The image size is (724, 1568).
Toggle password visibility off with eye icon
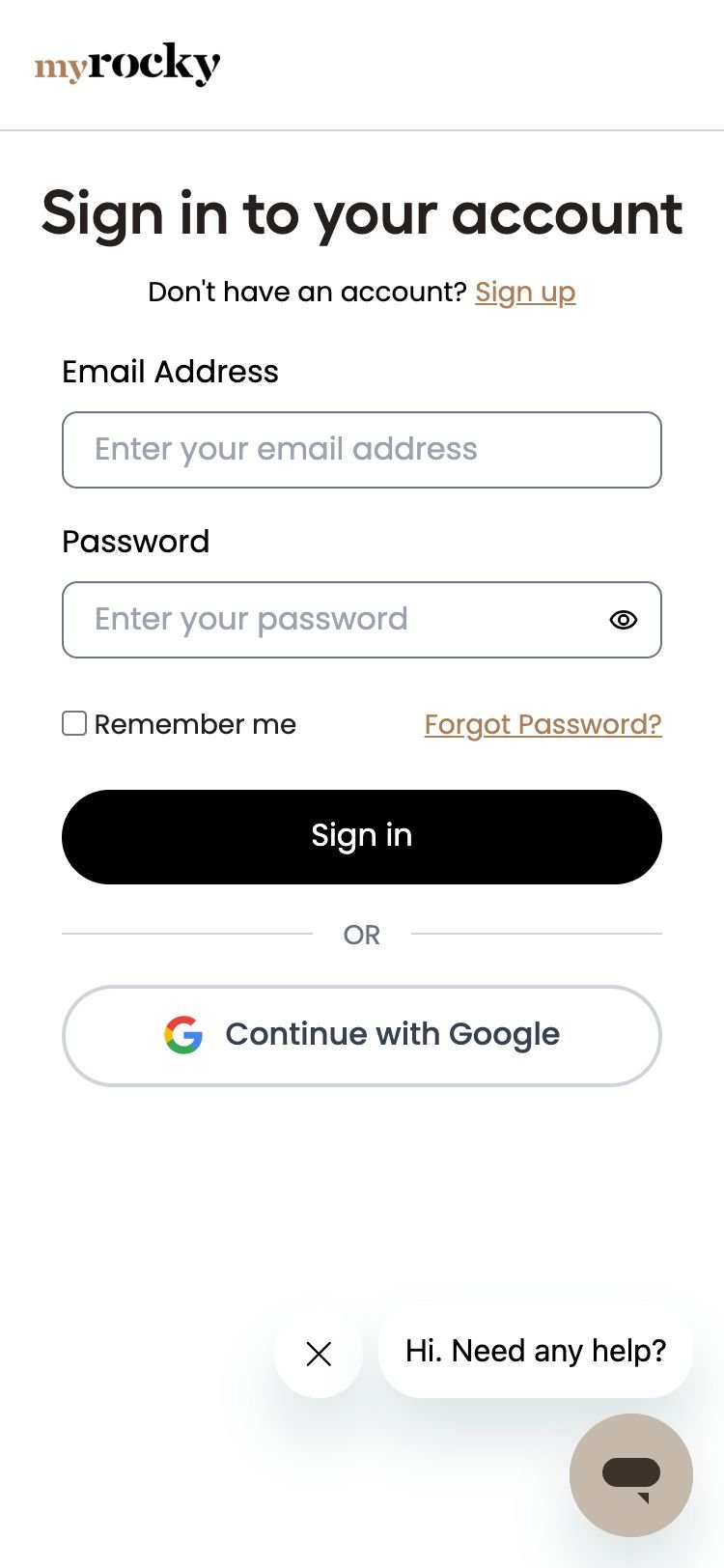[x=623, y=620]
